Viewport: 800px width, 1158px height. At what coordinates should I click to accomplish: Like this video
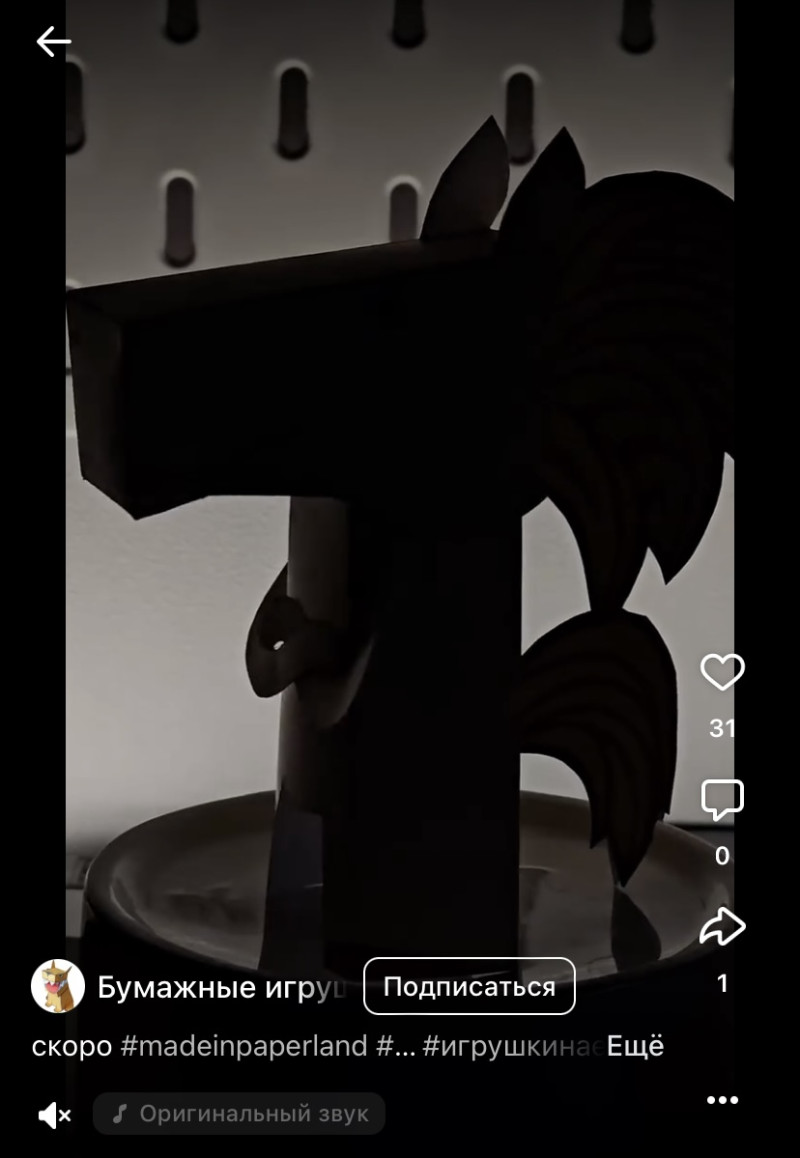[722, 672]
